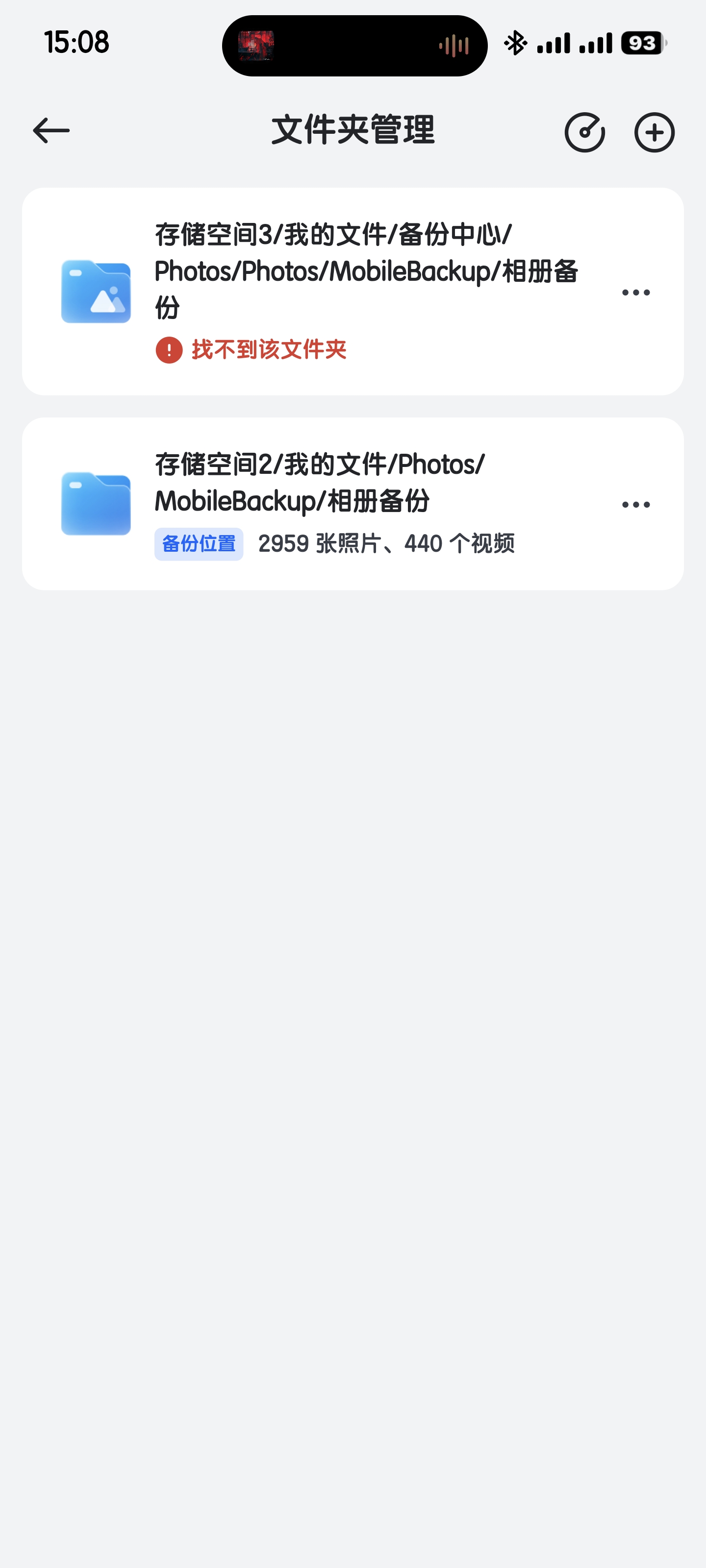Tap the 2959 张照片、440 个视频 summary text

click(386, 543)
